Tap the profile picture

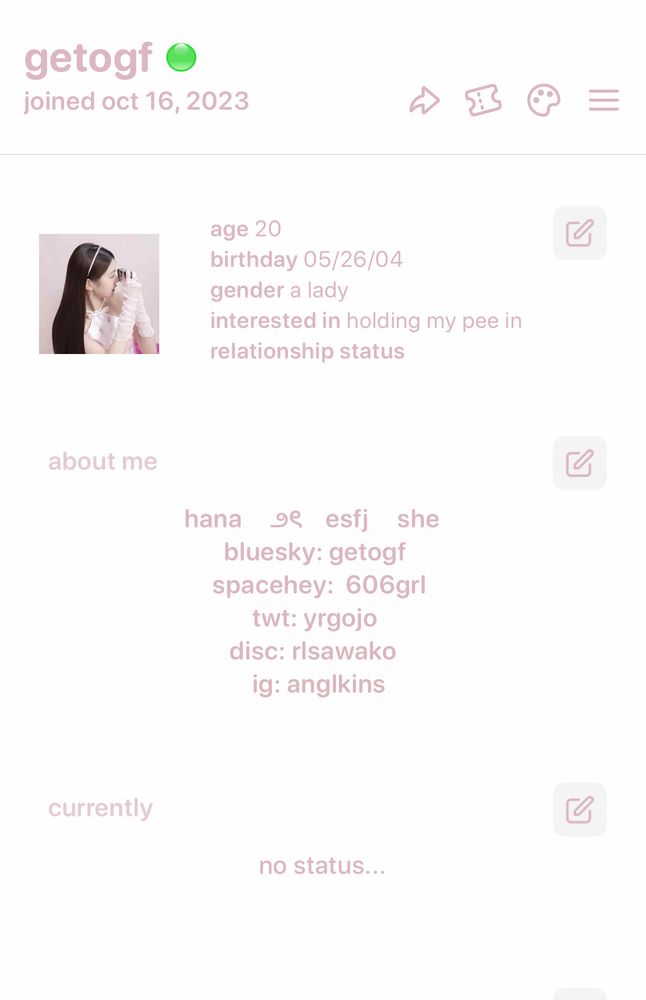pos(99,294)
